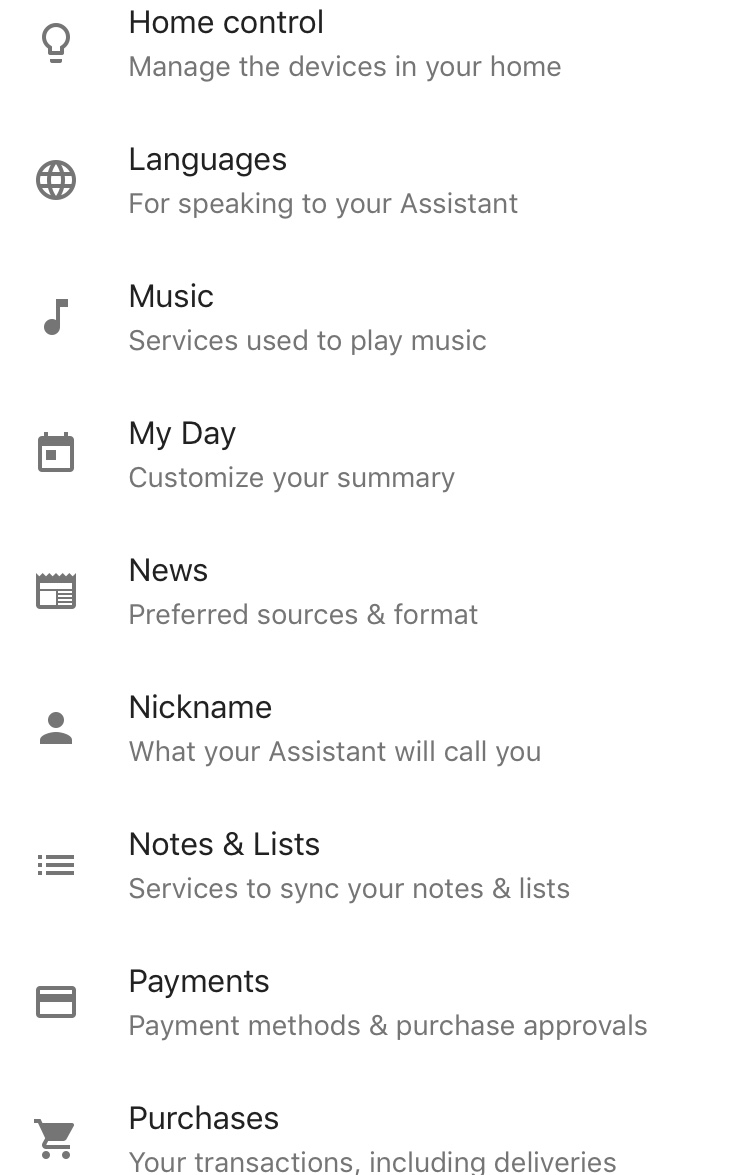Image resolution: width=733 pixels, height=1175 pixels.
Task: Open Home control settings
Action: click(366, 43)
